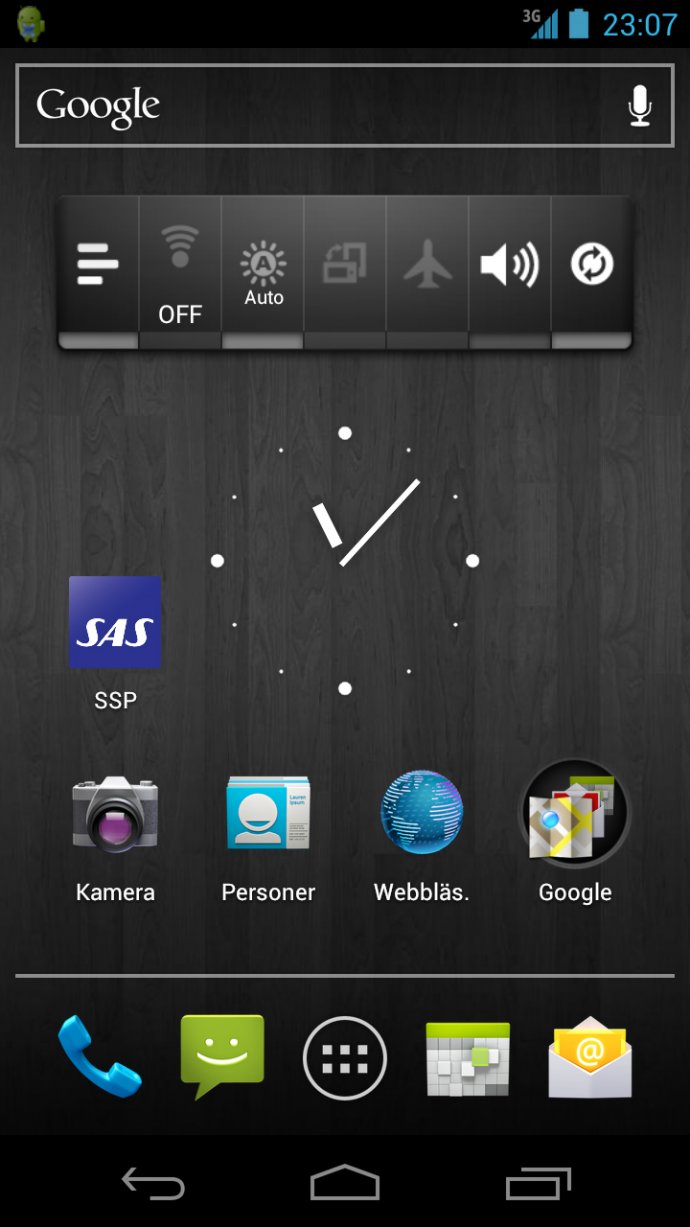The image size is (690, 1227).
Task: Open the app drawer
Action: coord(345,1059)
